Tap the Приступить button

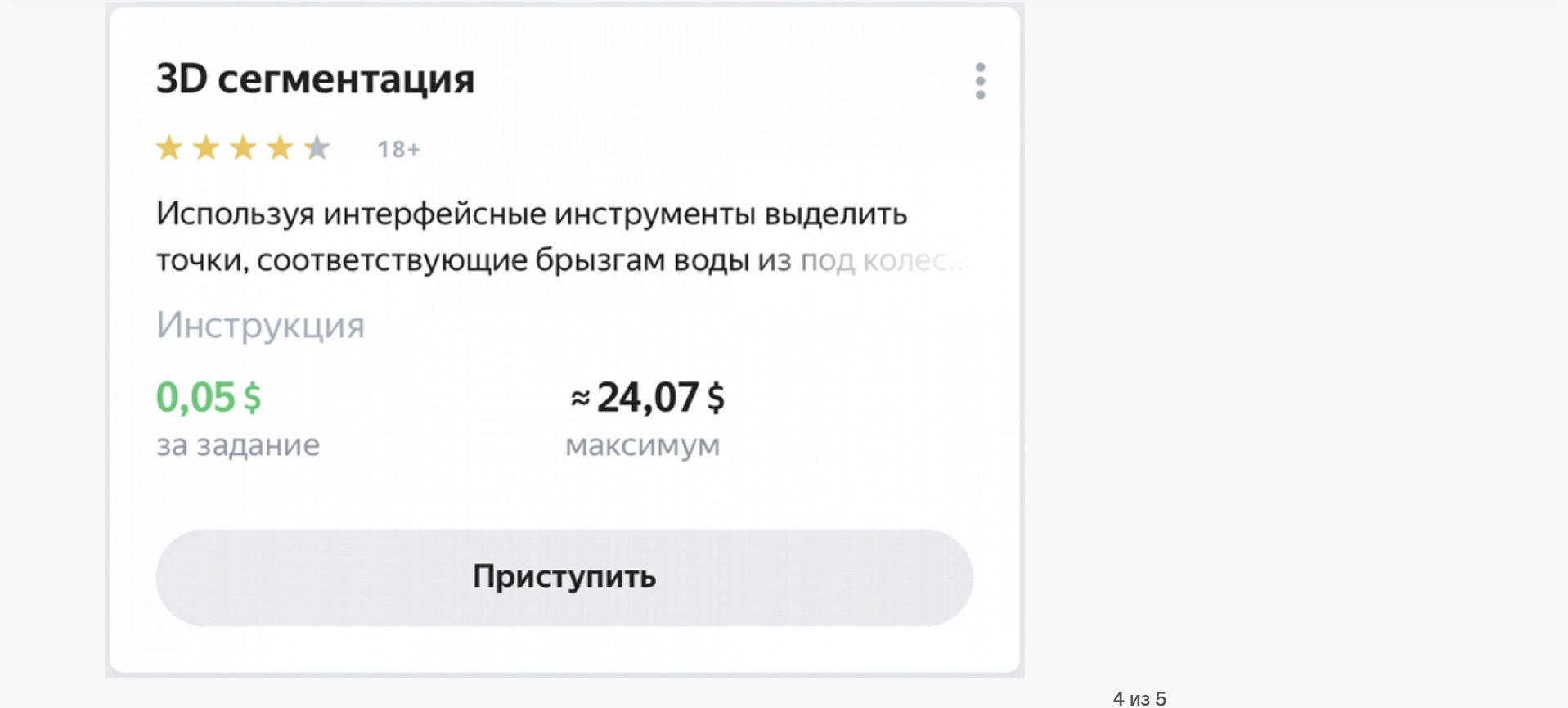tap(564, 577)
